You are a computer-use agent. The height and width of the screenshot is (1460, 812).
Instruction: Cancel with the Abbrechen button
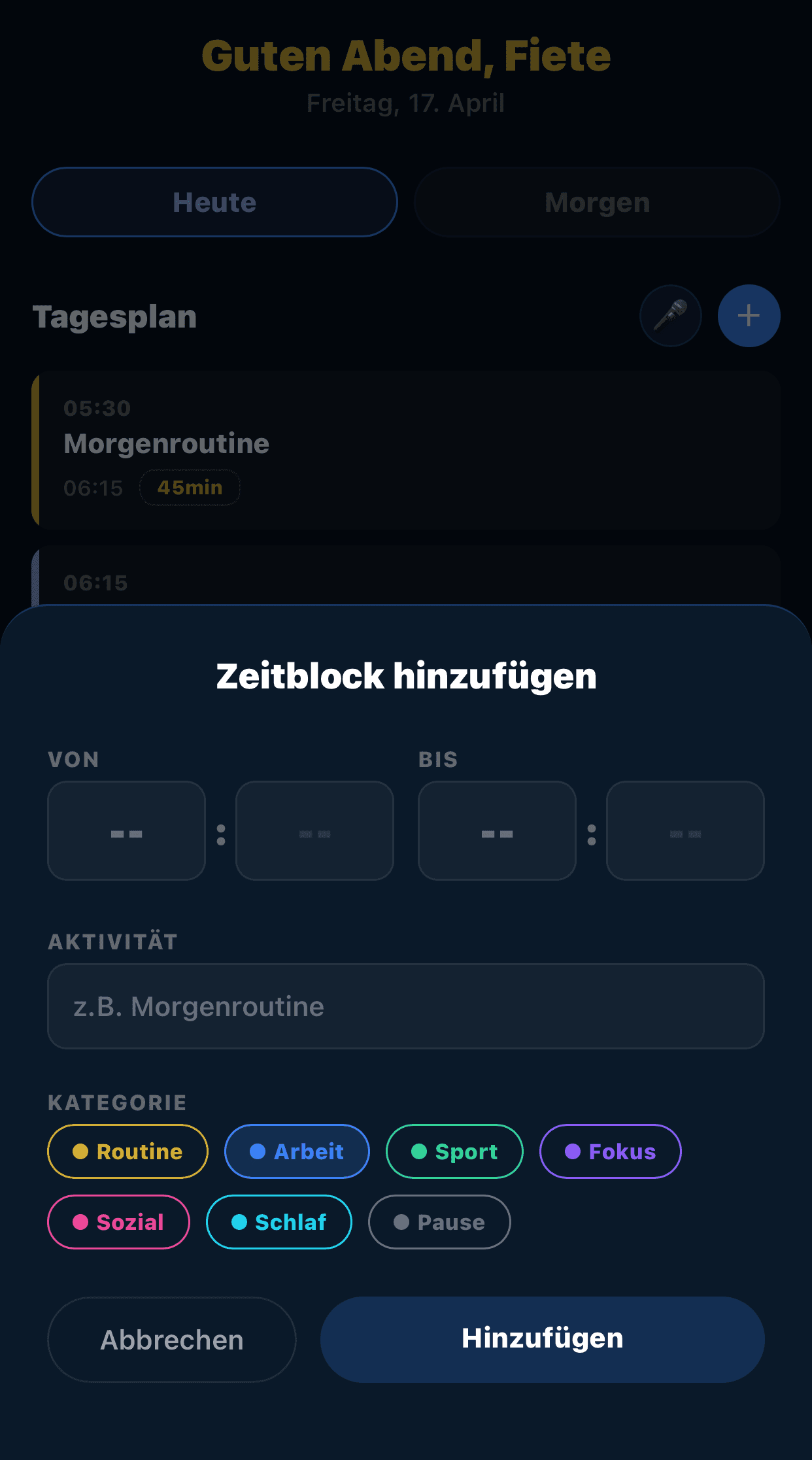tap(172, 1340)
